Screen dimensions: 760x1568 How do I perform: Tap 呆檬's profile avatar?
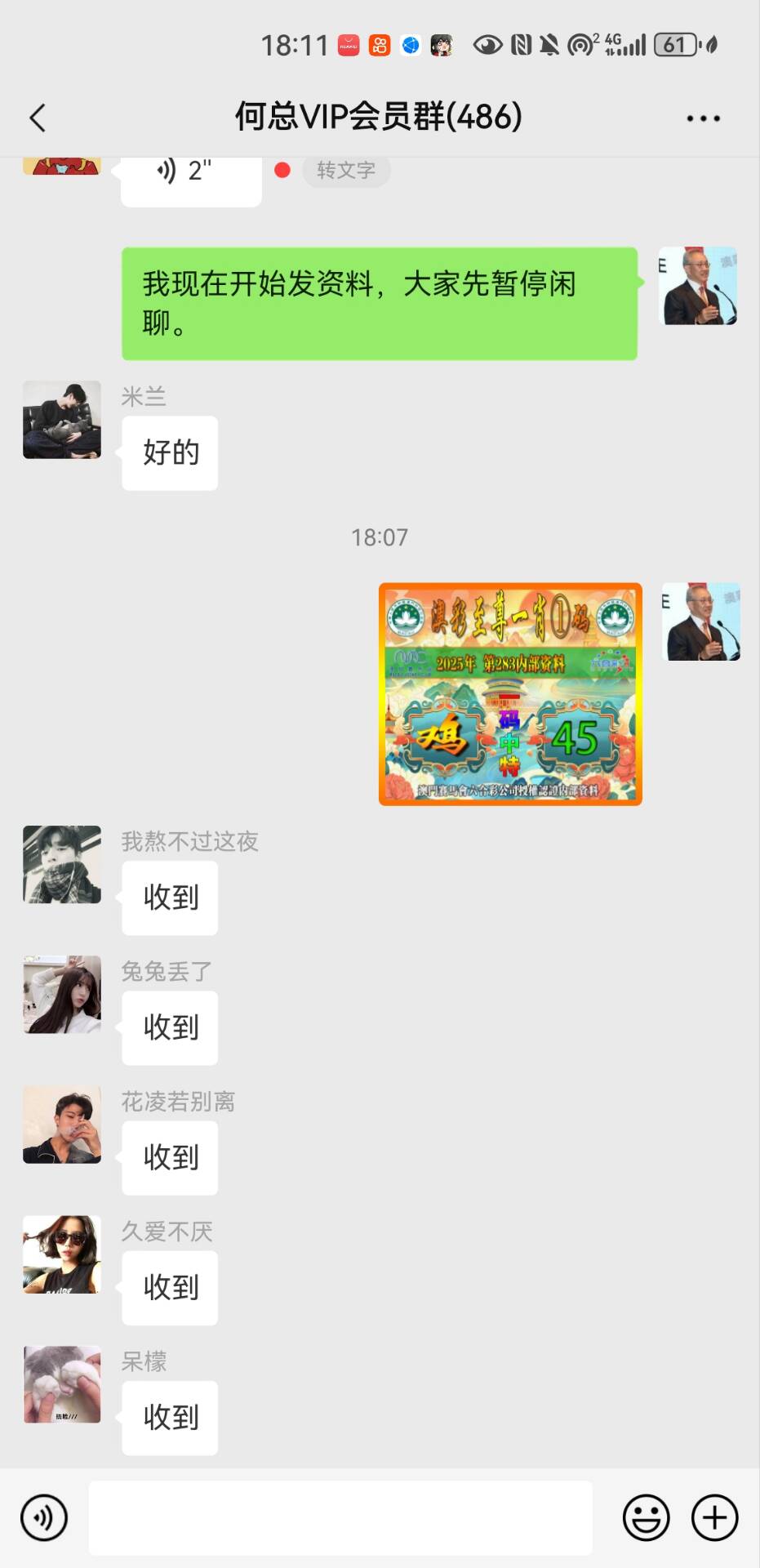pyautogui.click(x=61, y=1385)
